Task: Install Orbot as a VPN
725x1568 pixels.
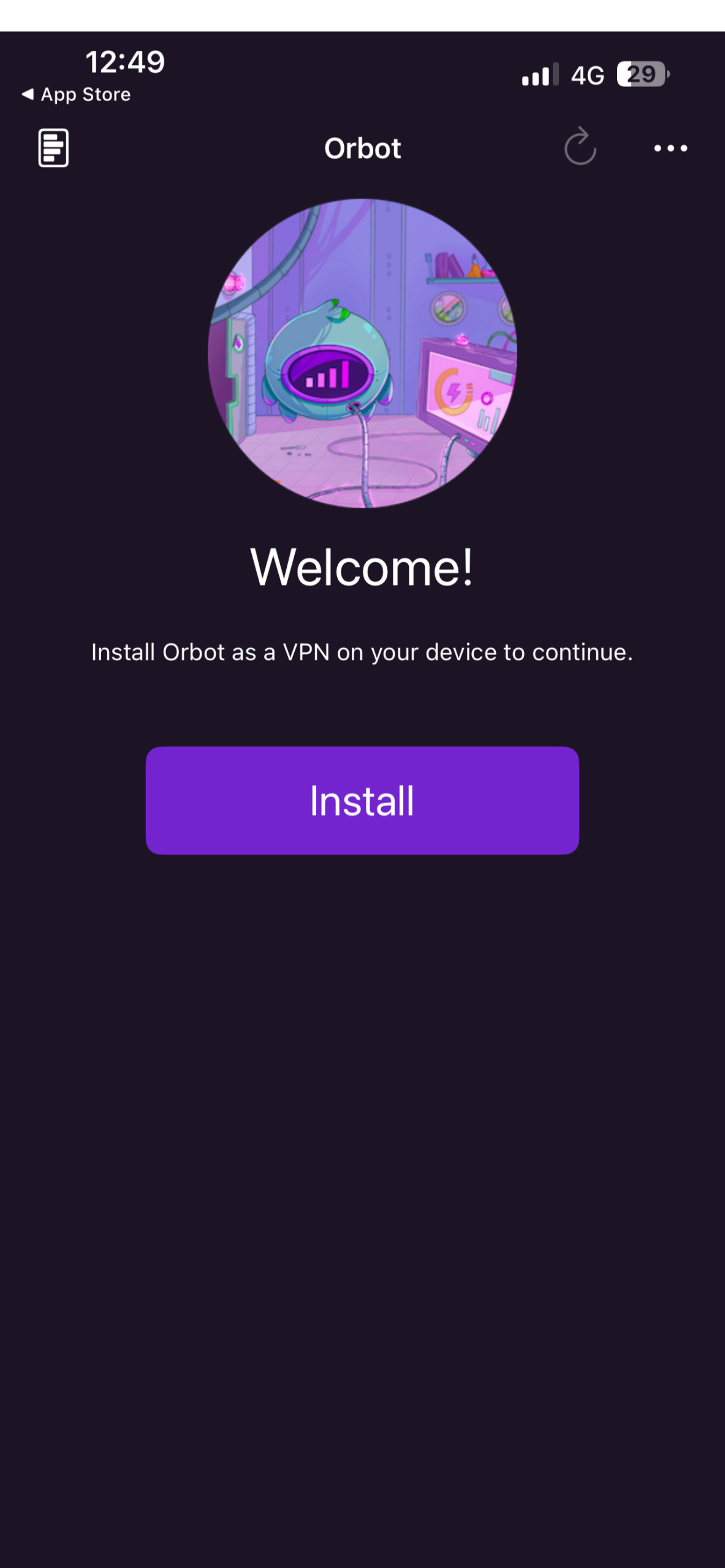Action: point(362,800)
